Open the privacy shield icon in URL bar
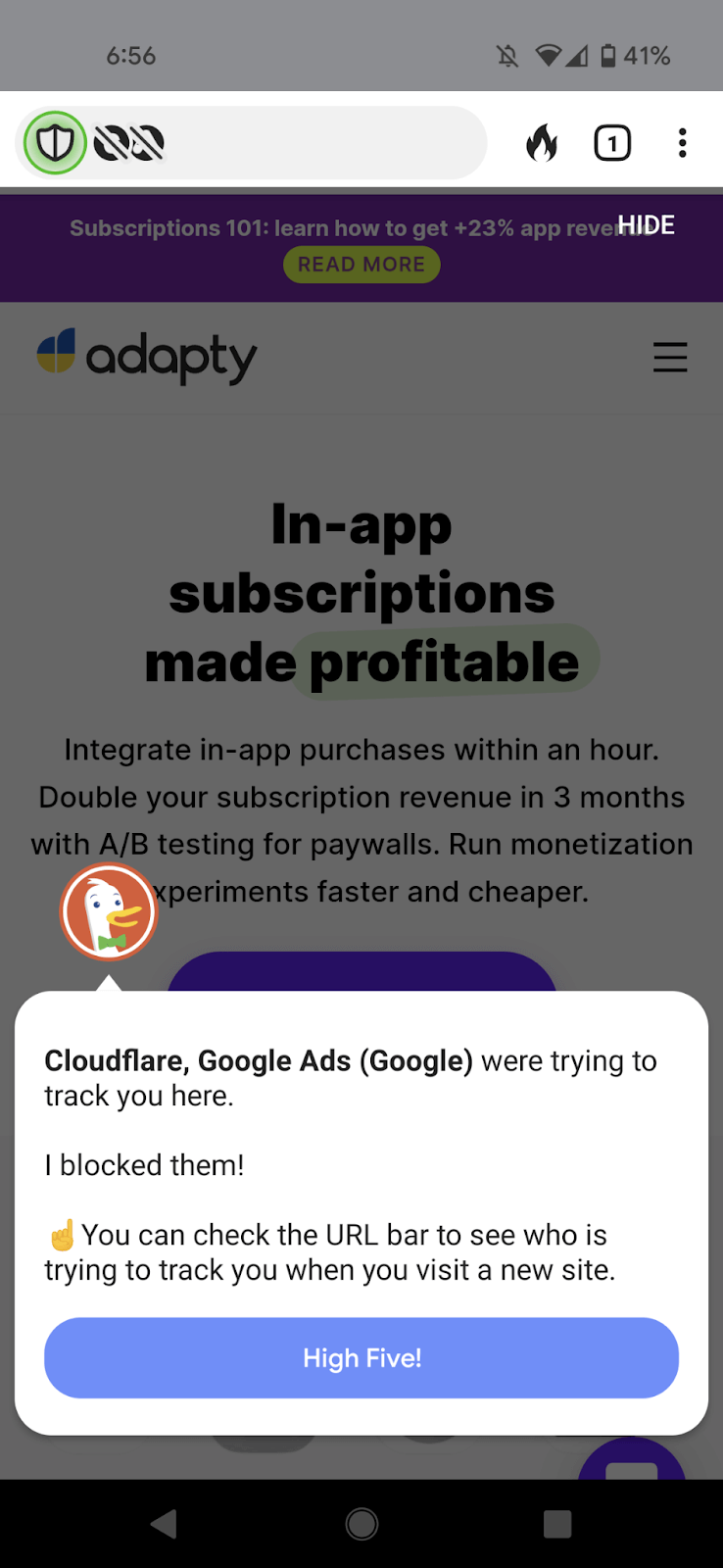The width and height of the screenshot is (723, 1568). click(x=55, y=143)
